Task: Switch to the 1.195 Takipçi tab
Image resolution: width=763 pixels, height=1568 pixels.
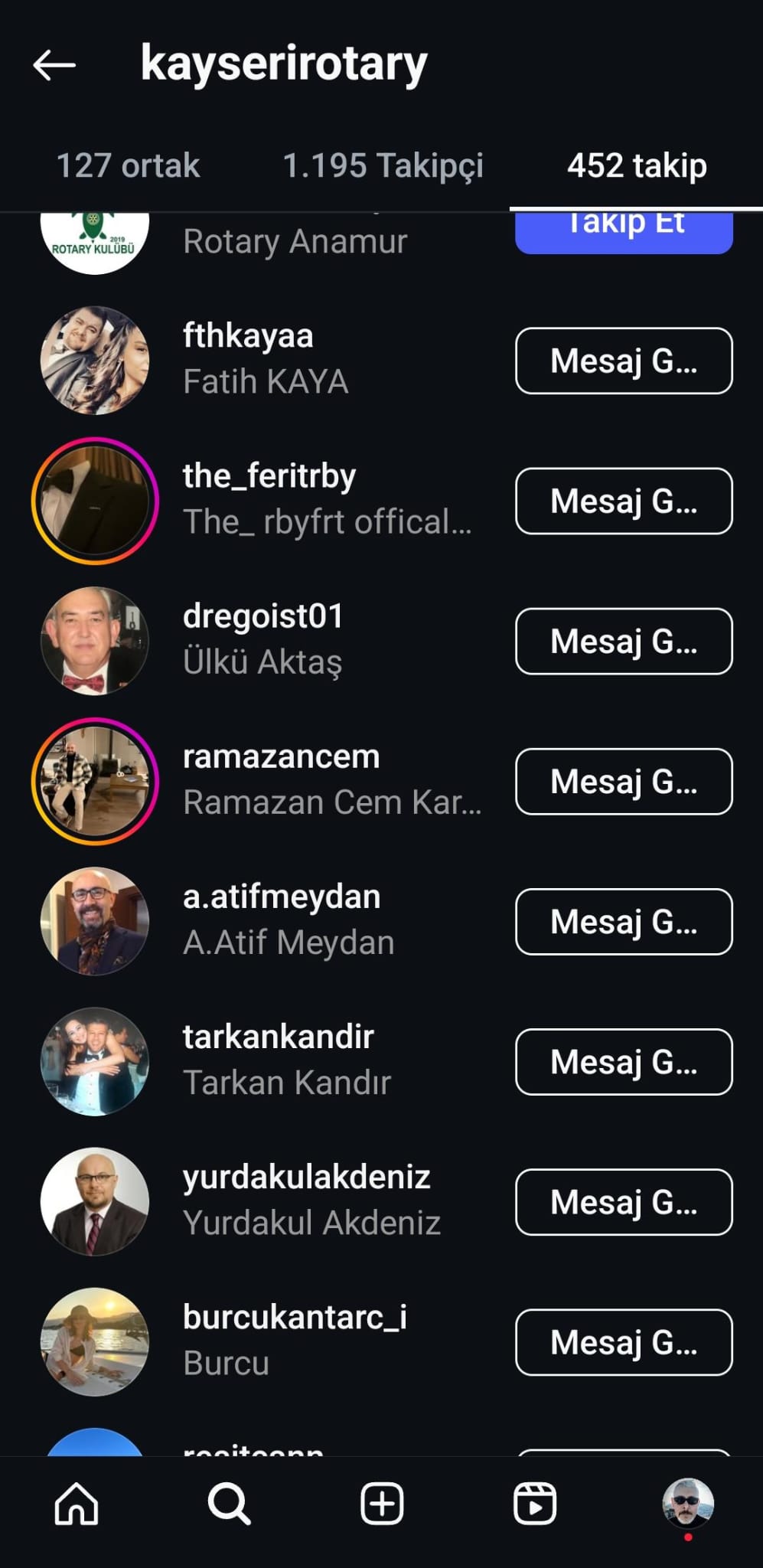Action: tap(383, 165)
